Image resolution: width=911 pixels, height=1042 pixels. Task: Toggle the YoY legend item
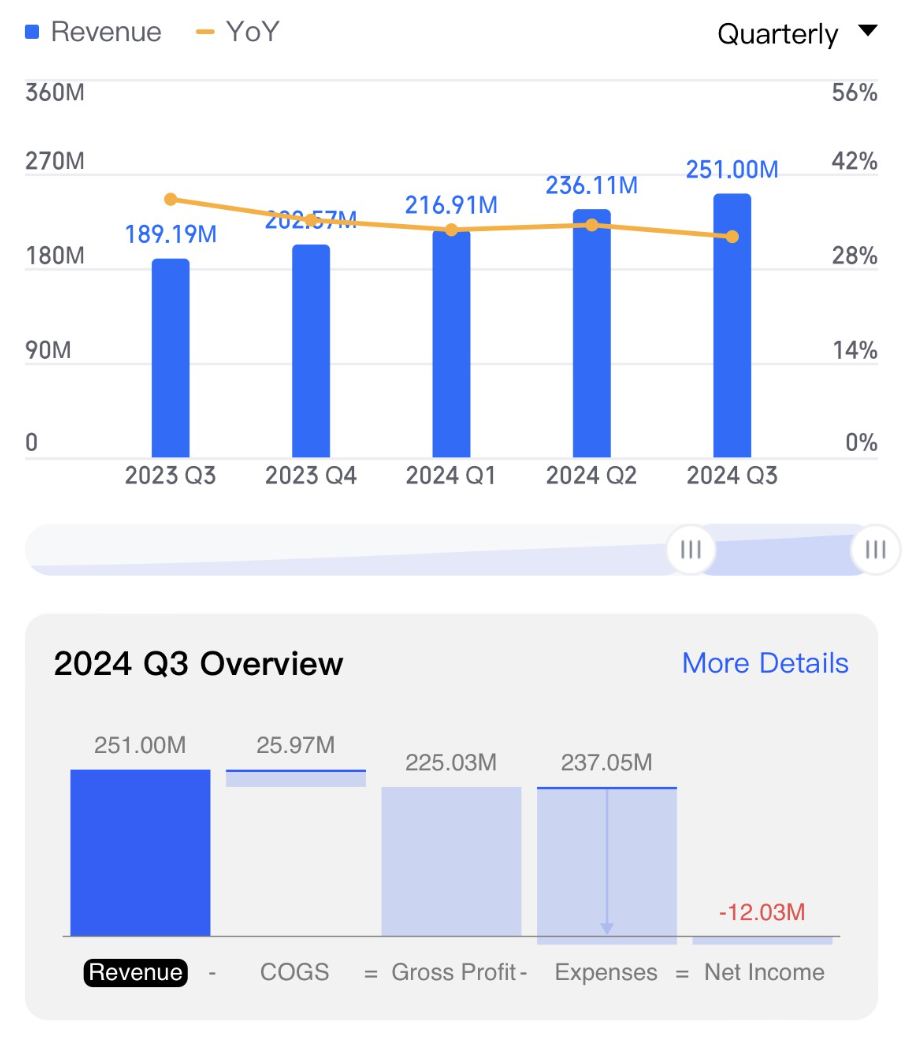(x=238, y=32)
